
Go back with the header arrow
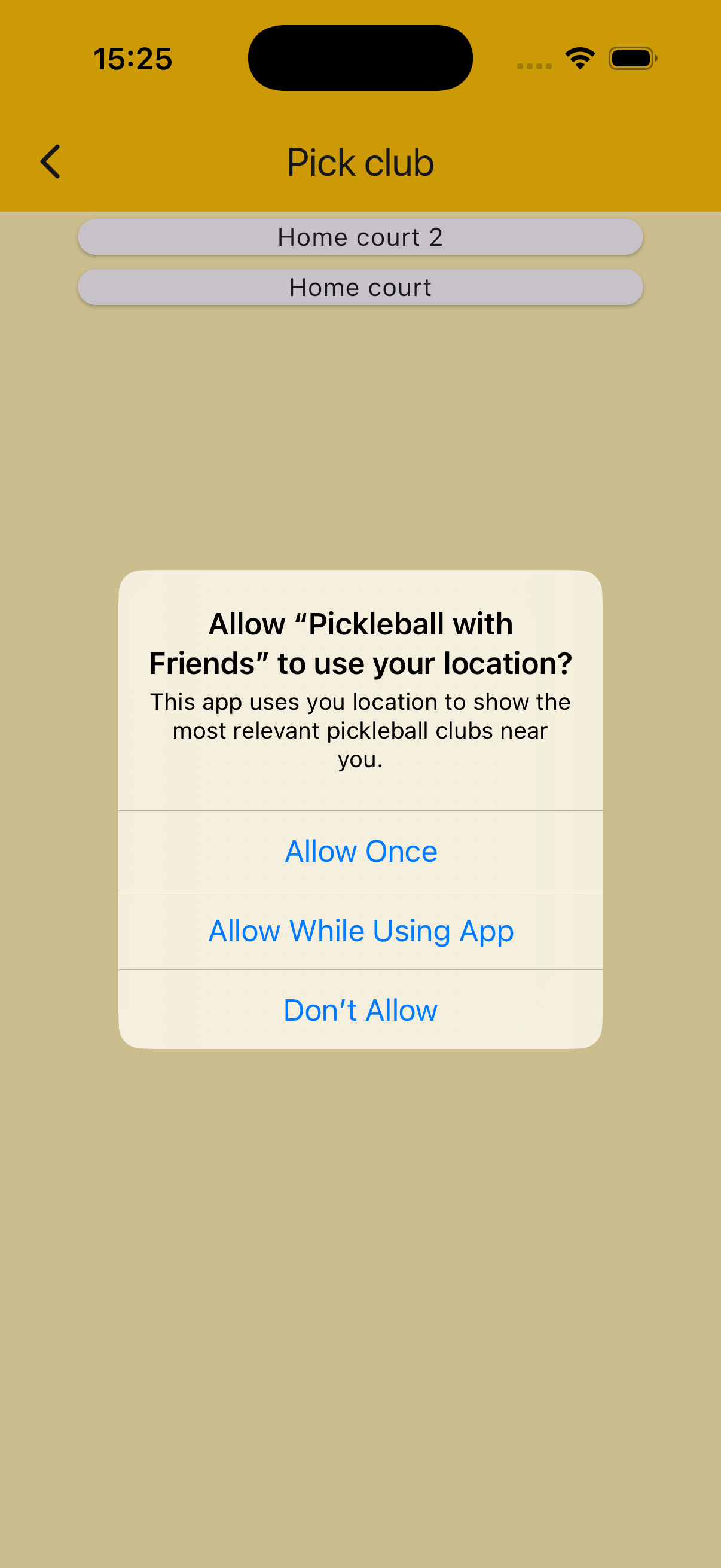coord(50,162)
